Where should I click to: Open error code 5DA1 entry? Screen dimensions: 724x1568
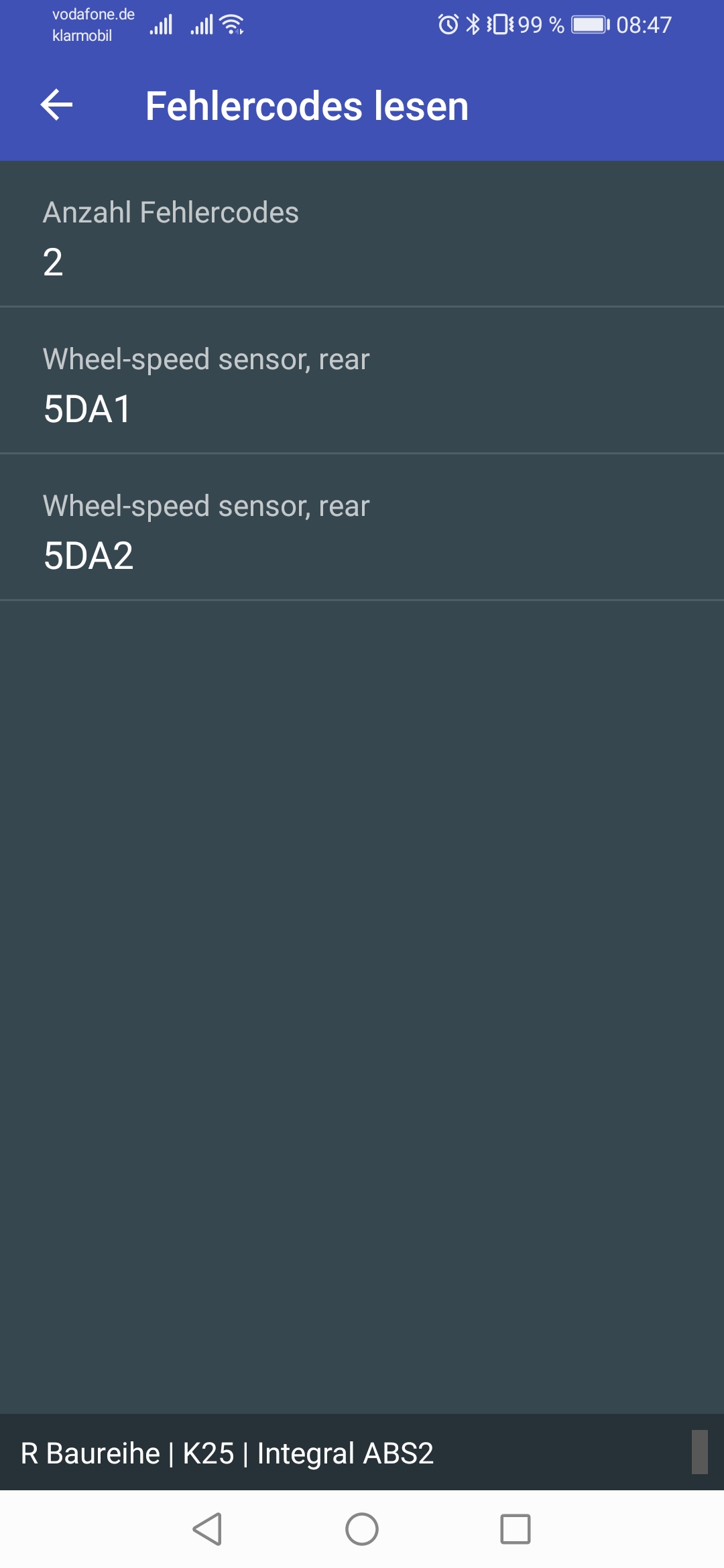[x=362, y=382]
